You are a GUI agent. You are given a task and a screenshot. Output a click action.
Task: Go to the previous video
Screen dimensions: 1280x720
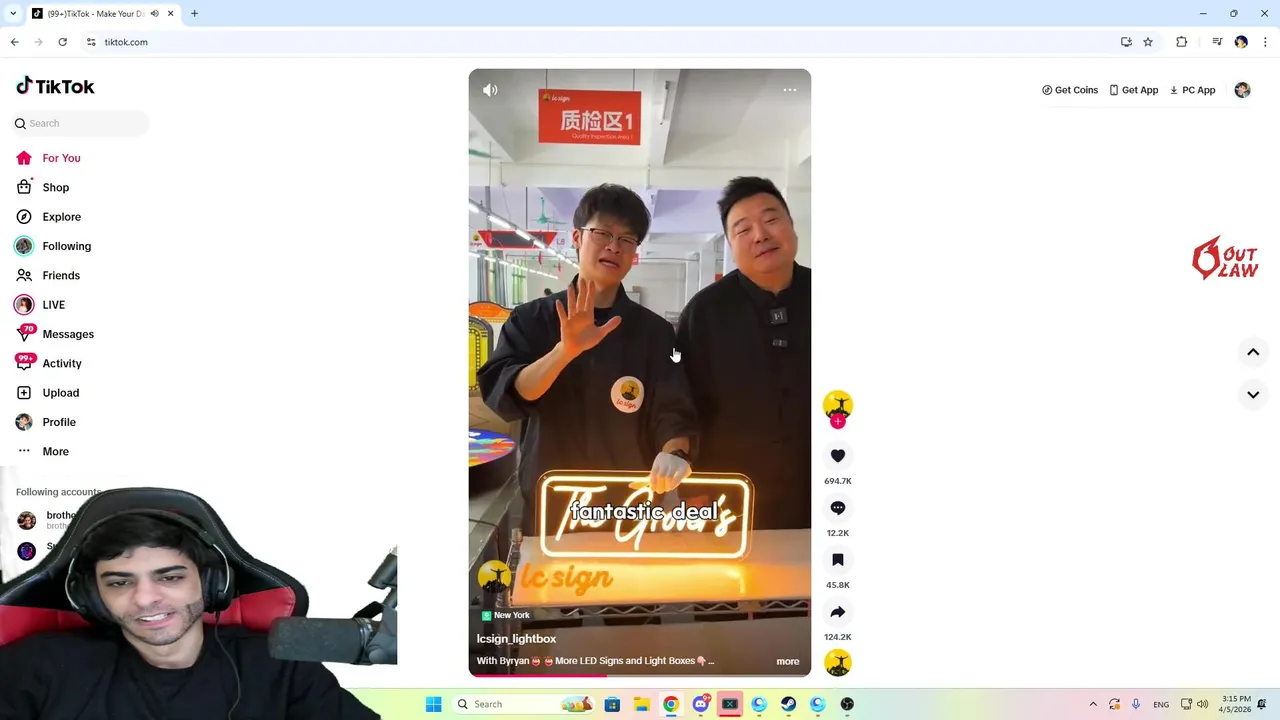click(x=1253, y=352)
